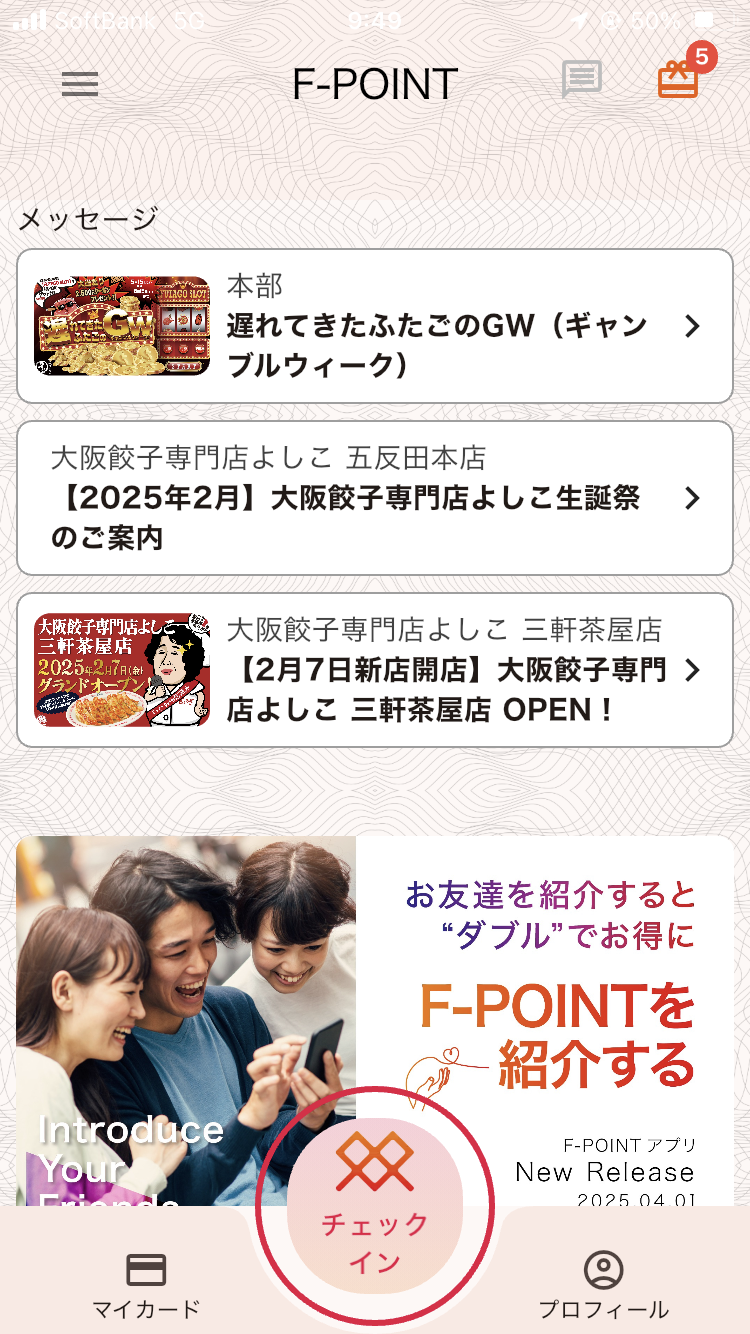Switch to the マイカード tab
750x1334 pixels.
click(x=146, y=1284)
